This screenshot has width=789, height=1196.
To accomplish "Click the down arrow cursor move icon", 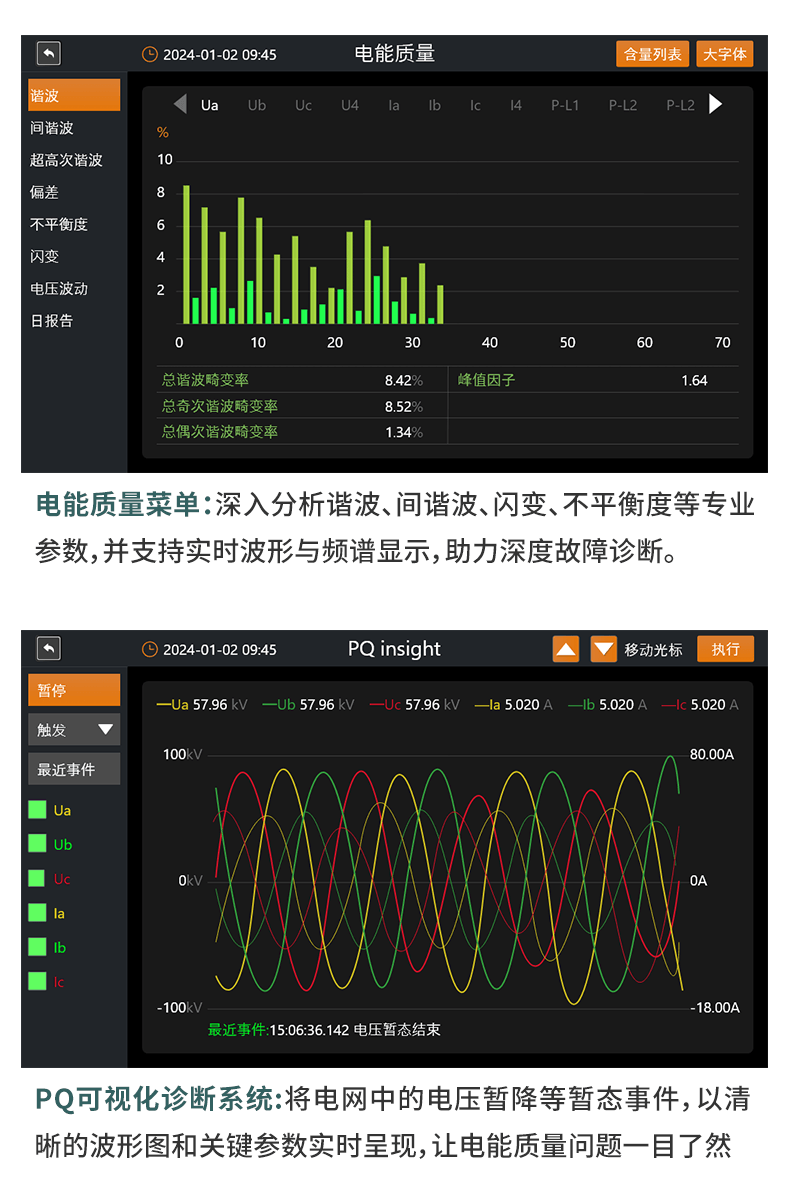I will tap(603, 648).
